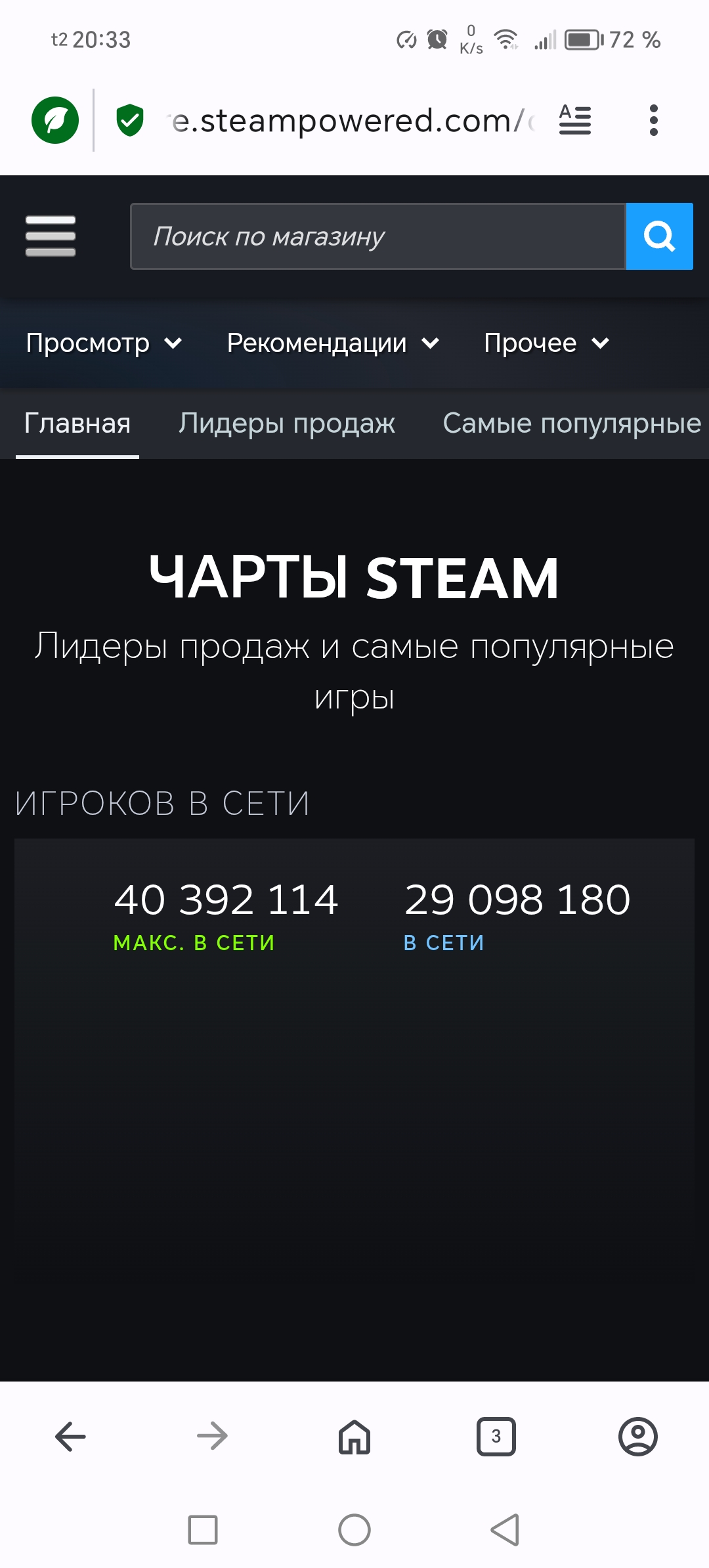Image resolution: width=709 pixels, height=1568 pixels.
Task: Open recent apps with the square button
Action: [203, 1530]
